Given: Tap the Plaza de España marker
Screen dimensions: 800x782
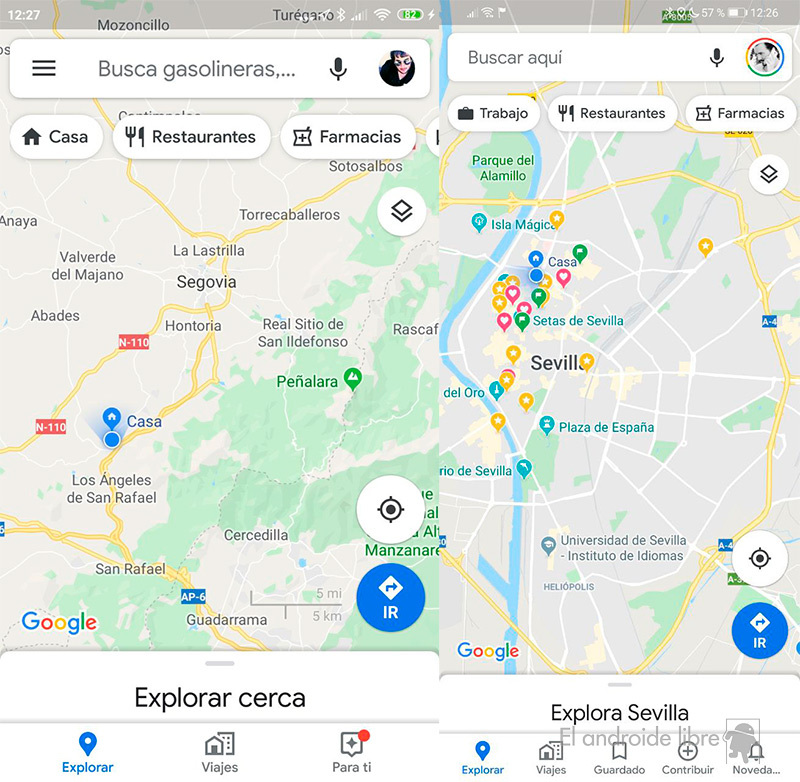Looking at the screenshot, I should tap(547, 427).
